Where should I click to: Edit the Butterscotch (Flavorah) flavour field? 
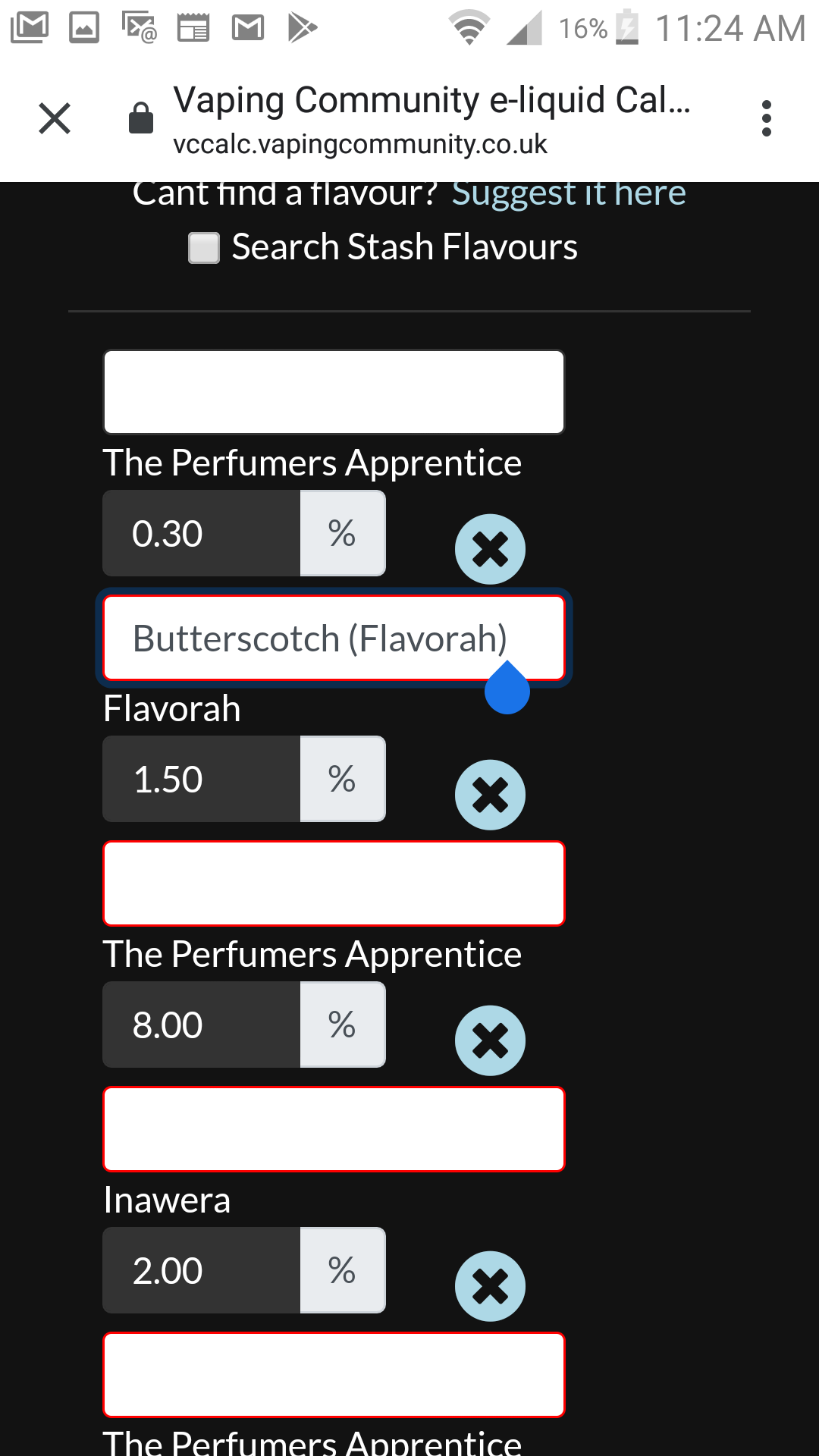pyautogui.click(x=334, y=638)
